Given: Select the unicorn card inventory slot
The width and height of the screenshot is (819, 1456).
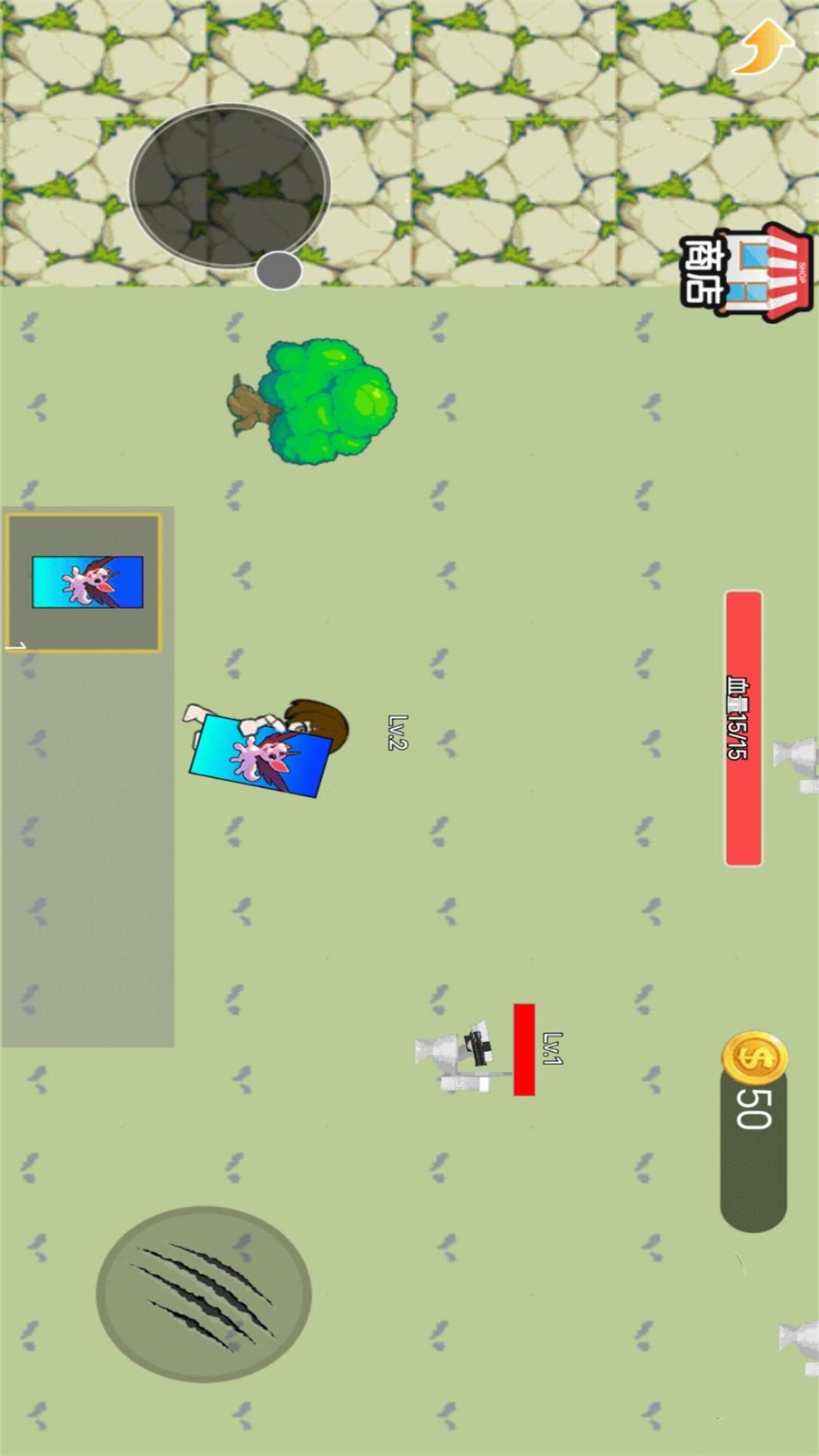Looking at the screenshot, I should point(85,582).
